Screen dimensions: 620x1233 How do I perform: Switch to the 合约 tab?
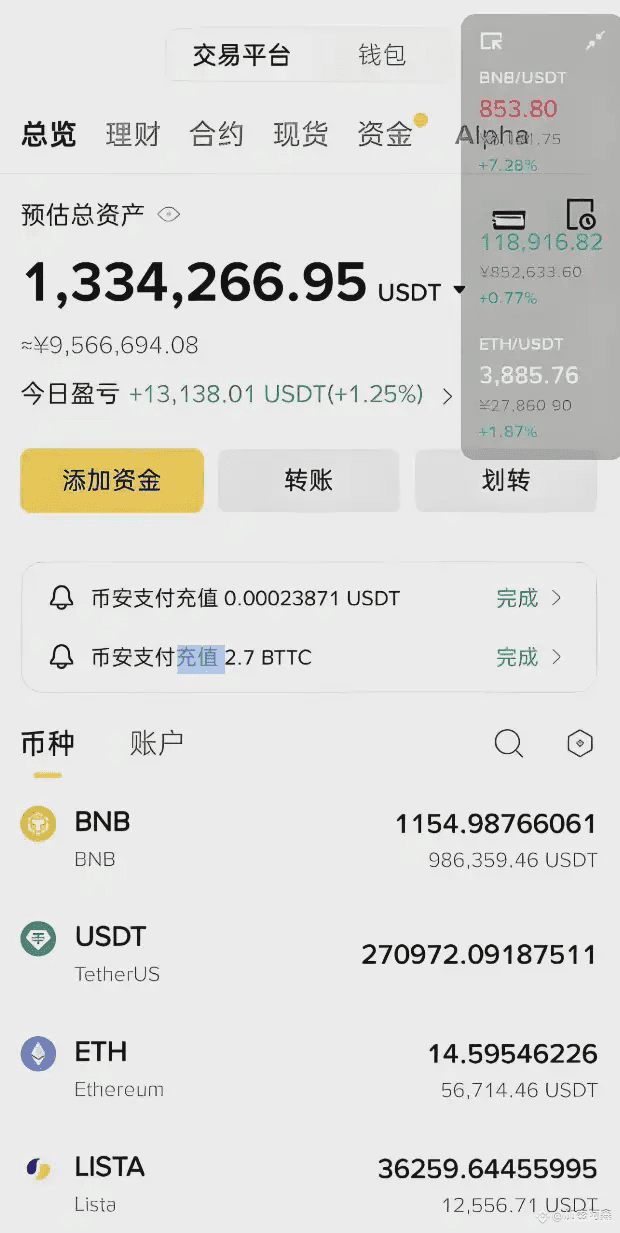217,134
